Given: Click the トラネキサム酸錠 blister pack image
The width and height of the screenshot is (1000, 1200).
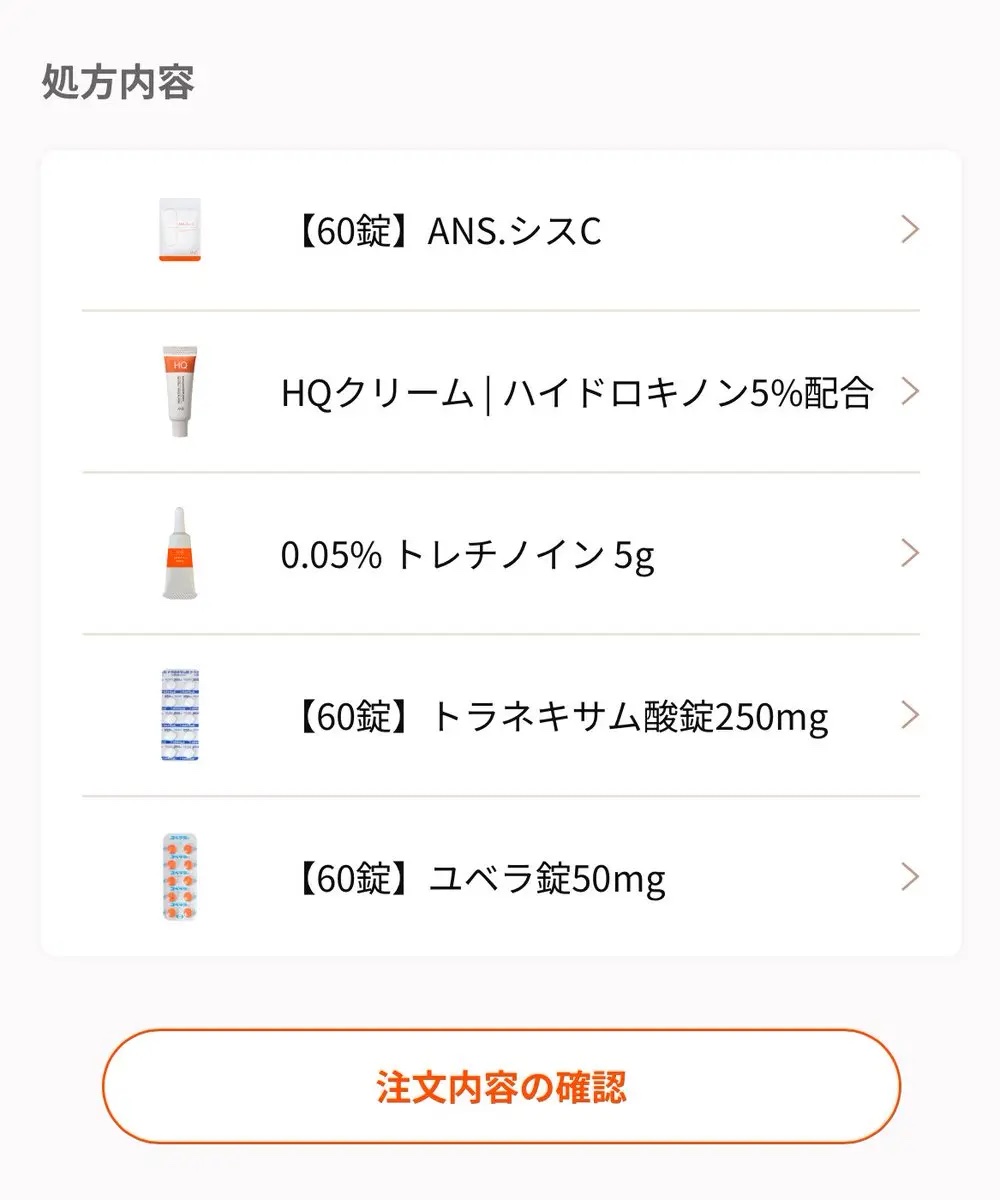Looking at the screenshot, I should [180, 715].
